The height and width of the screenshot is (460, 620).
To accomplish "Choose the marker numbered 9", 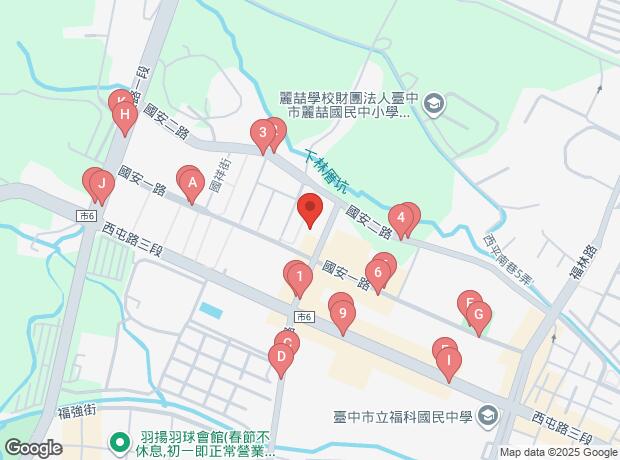I will point(342,314).
